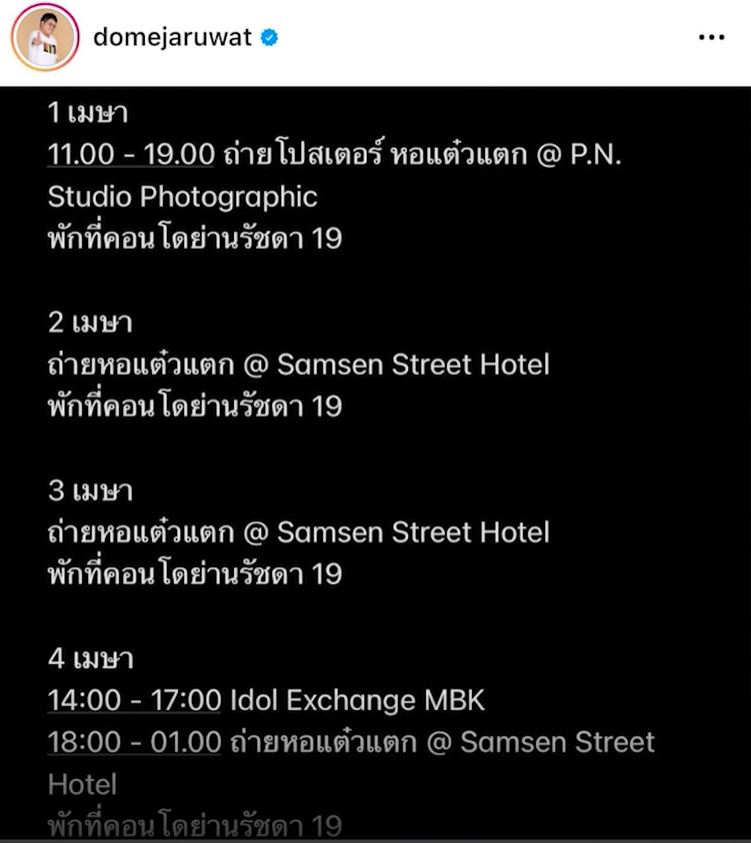This screenshot has height=843, width=751.
Task: Open the domejaruwat username link
Action: [x=174, y=38]
